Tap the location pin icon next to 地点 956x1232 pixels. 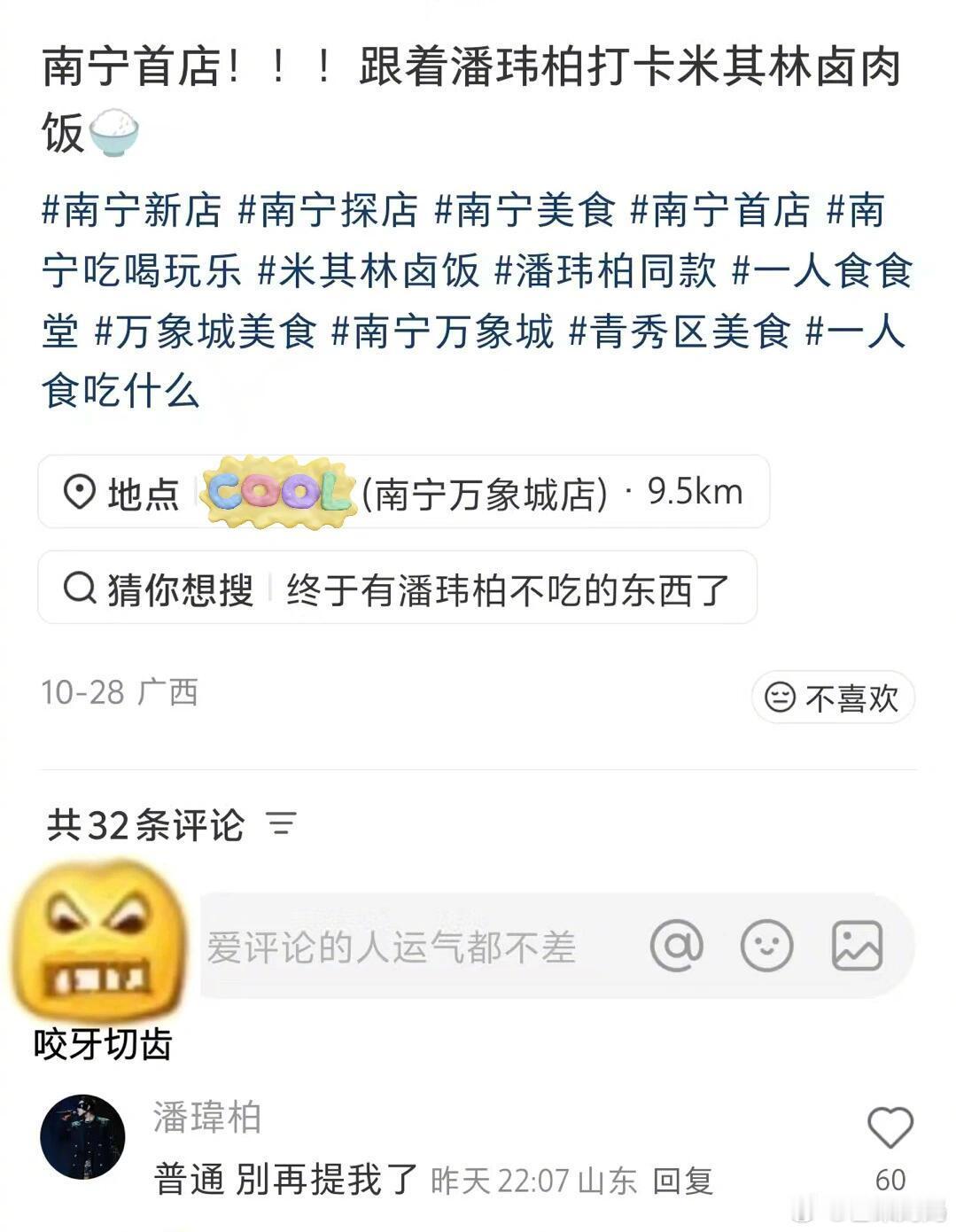point(81,493)
